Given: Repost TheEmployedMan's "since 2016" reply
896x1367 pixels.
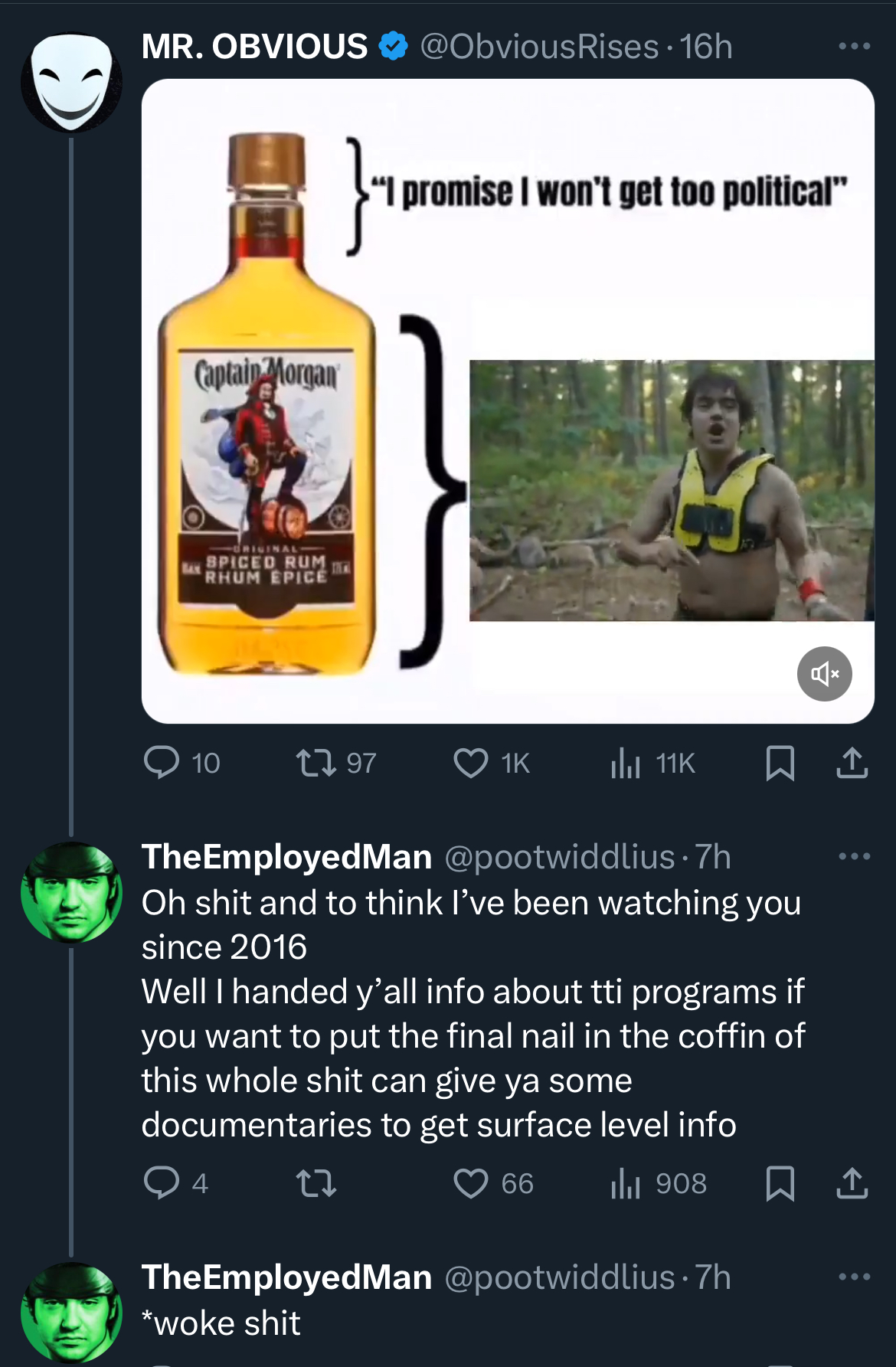Looking at the screenshot, I should pos(316,1183).
